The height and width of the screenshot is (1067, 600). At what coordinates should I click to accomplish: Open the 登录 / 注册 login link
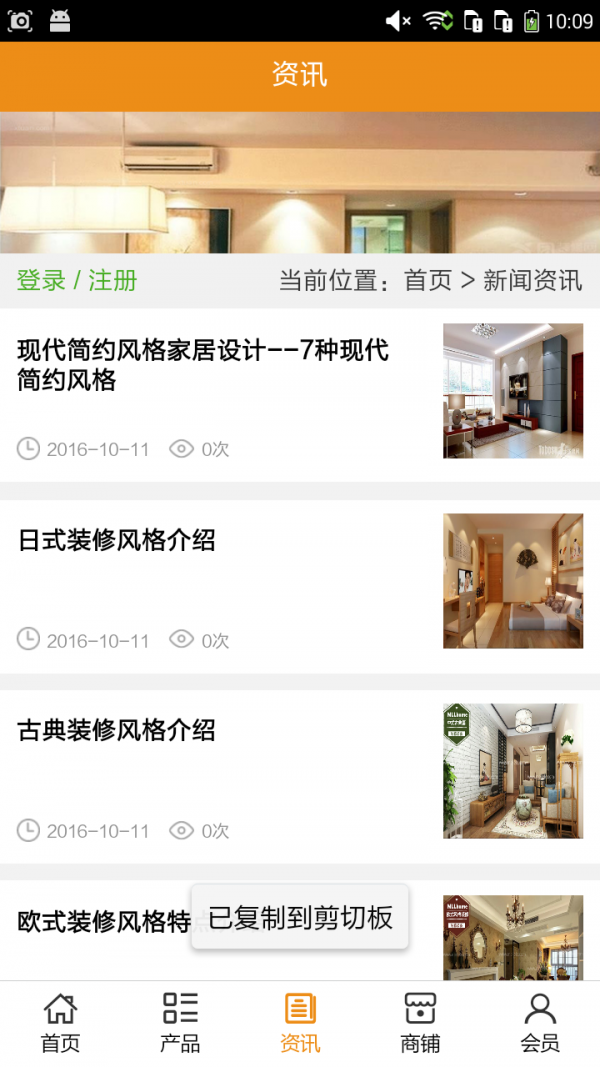77,280
